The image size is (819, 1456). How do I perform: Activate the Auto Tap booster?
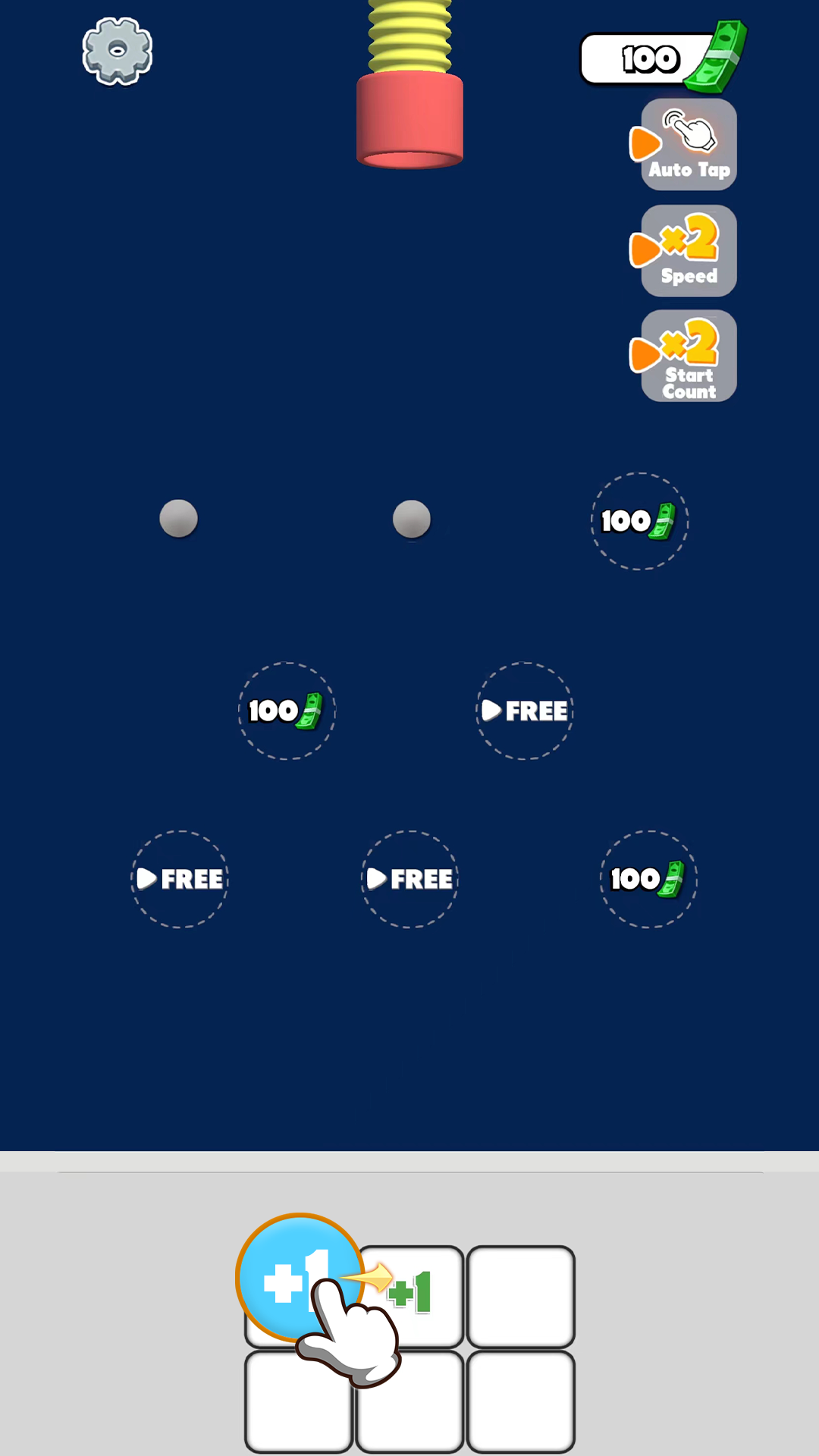pos(688,145)
